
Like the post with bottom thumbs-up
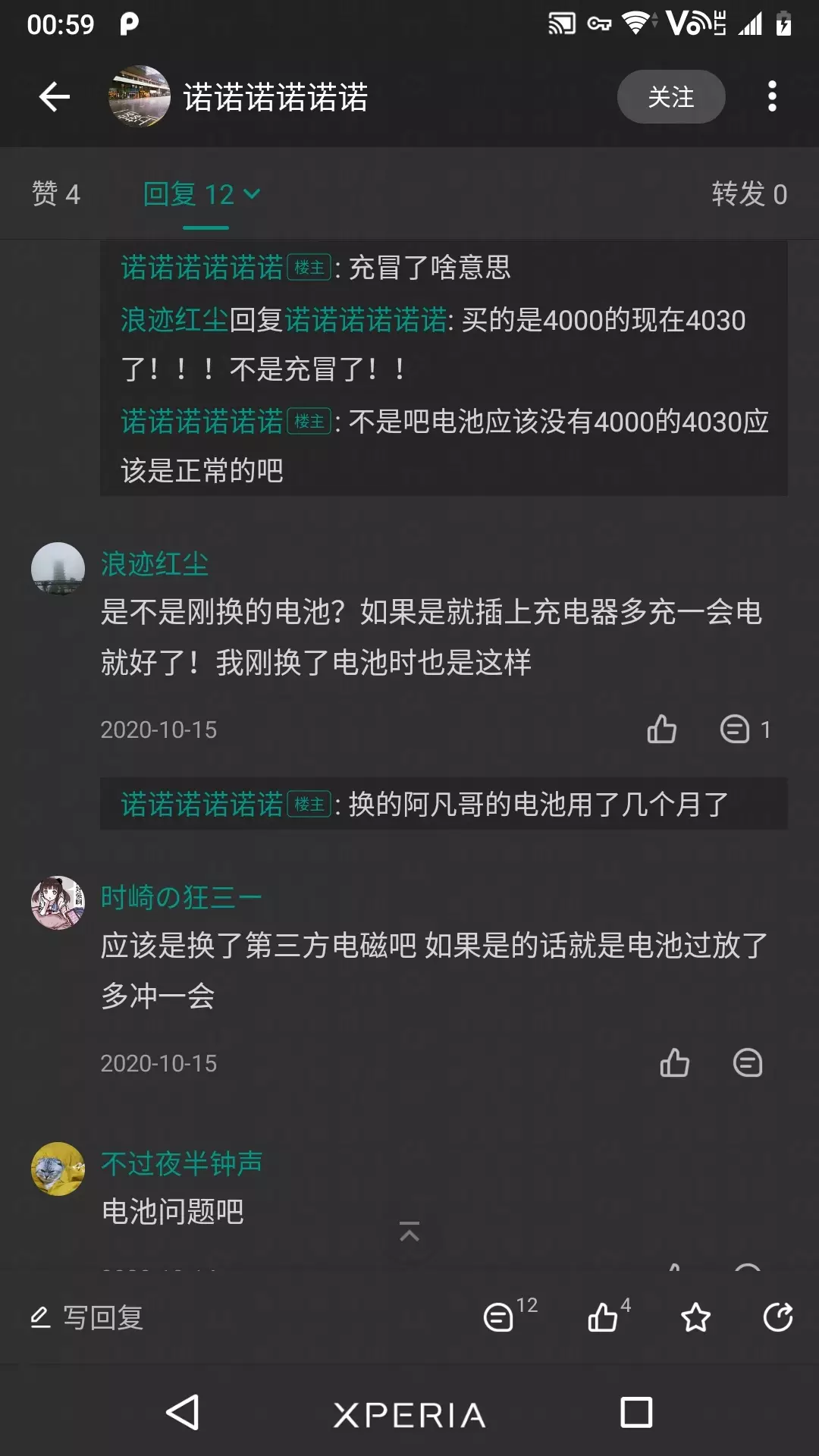click(x=604, y=1317)
